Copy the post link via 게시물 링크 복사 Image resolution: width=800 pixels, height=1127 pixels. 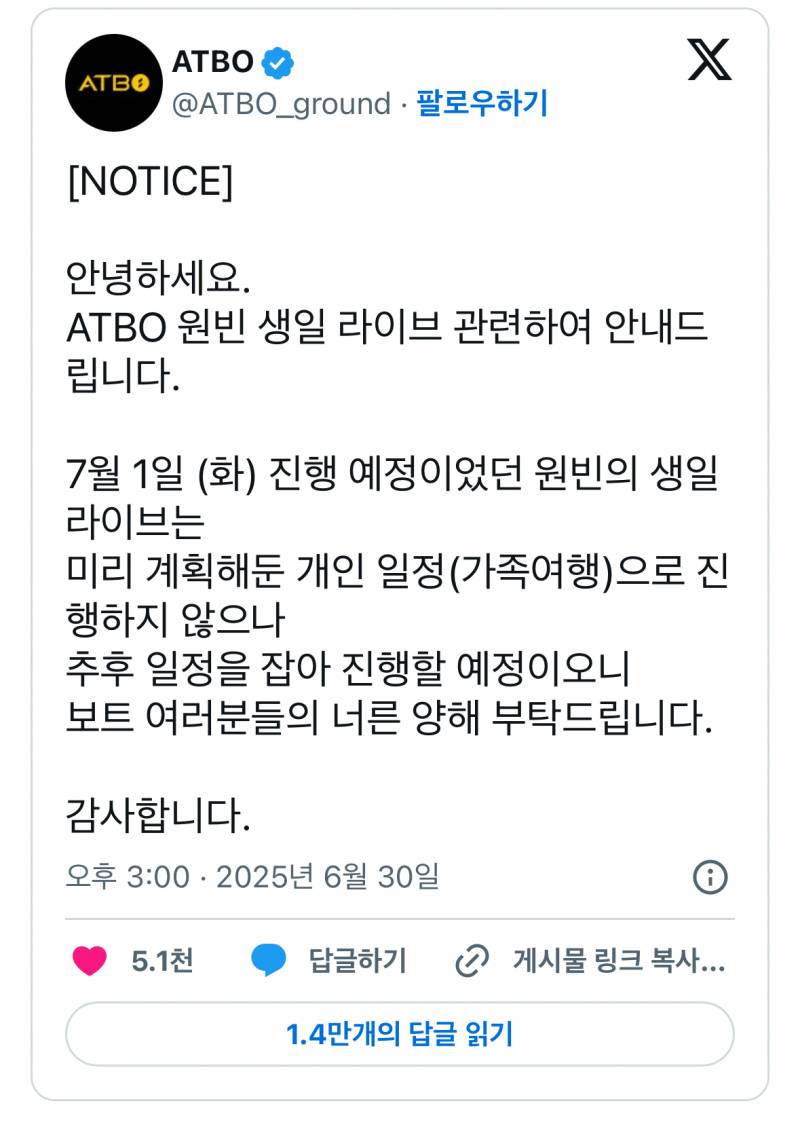[590, 961]
